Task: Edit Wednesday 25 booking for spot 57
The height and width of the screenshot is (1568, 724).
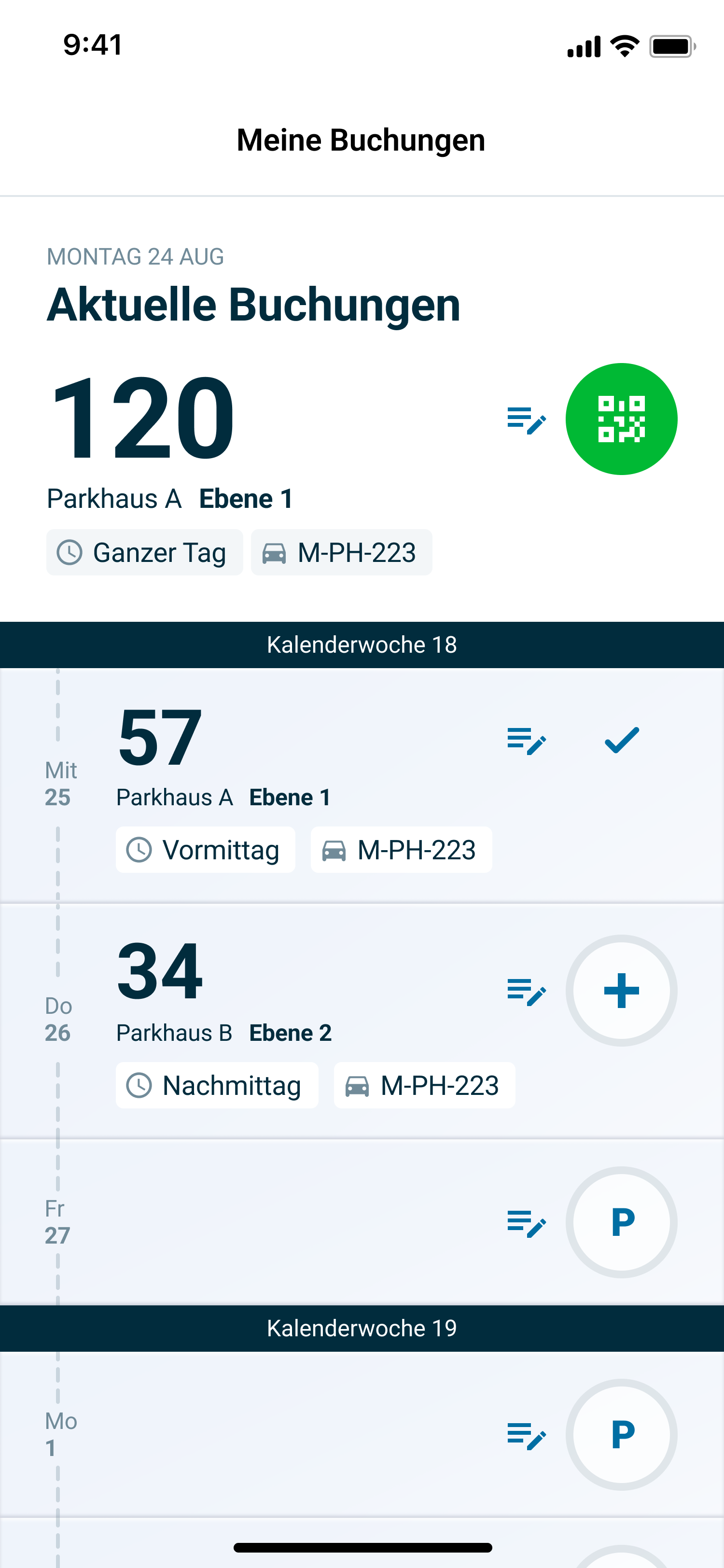Action: [526, 741]
